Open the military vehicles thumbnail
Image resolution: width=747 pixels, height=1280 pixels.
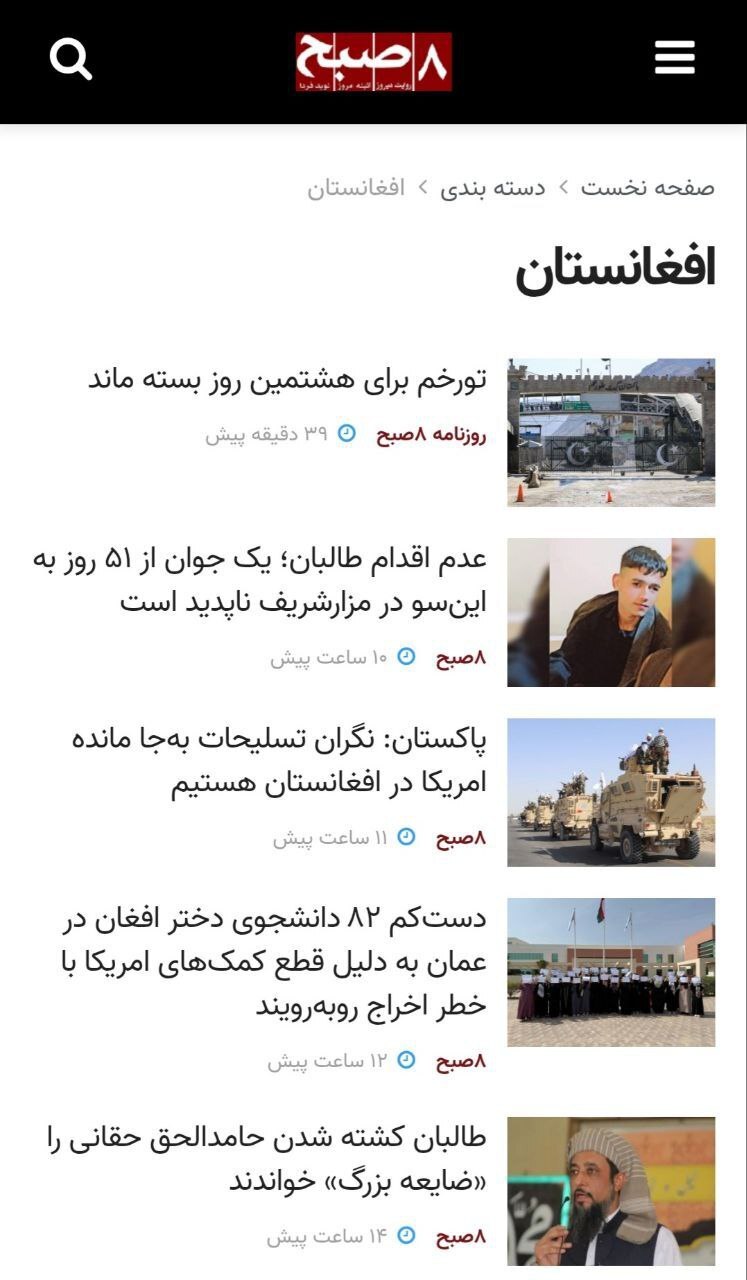(x=611, y=792)
